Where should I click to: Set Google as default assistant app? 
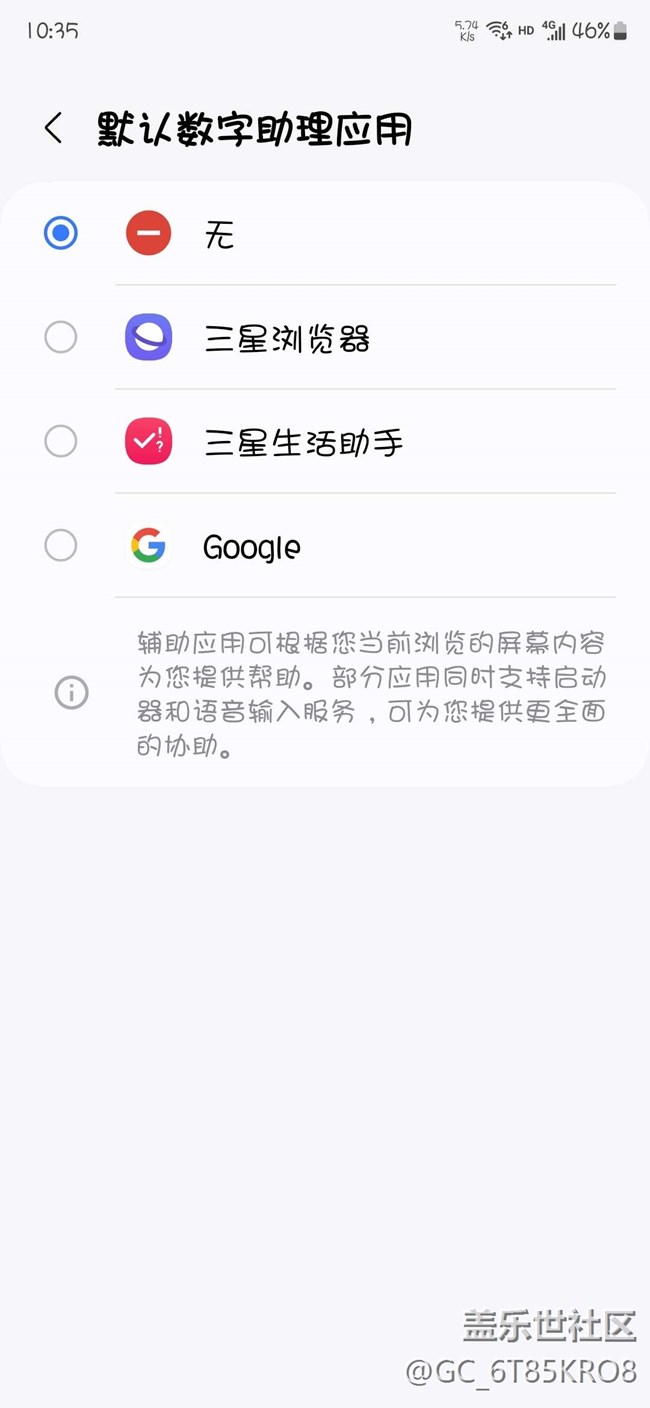click(x=61, y=546)
